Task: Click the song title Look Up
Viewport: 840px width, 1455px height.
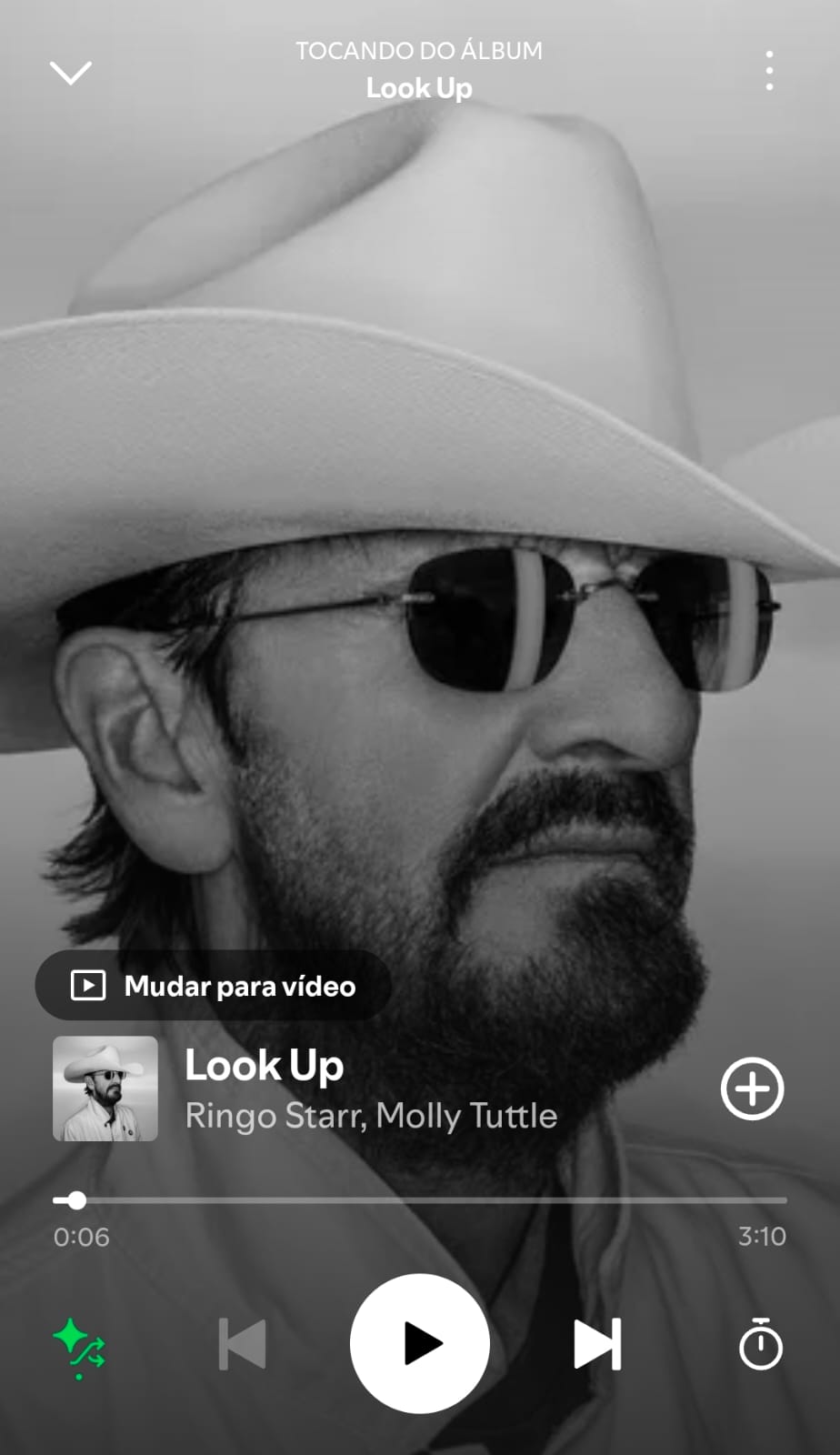Action: 264,1066
